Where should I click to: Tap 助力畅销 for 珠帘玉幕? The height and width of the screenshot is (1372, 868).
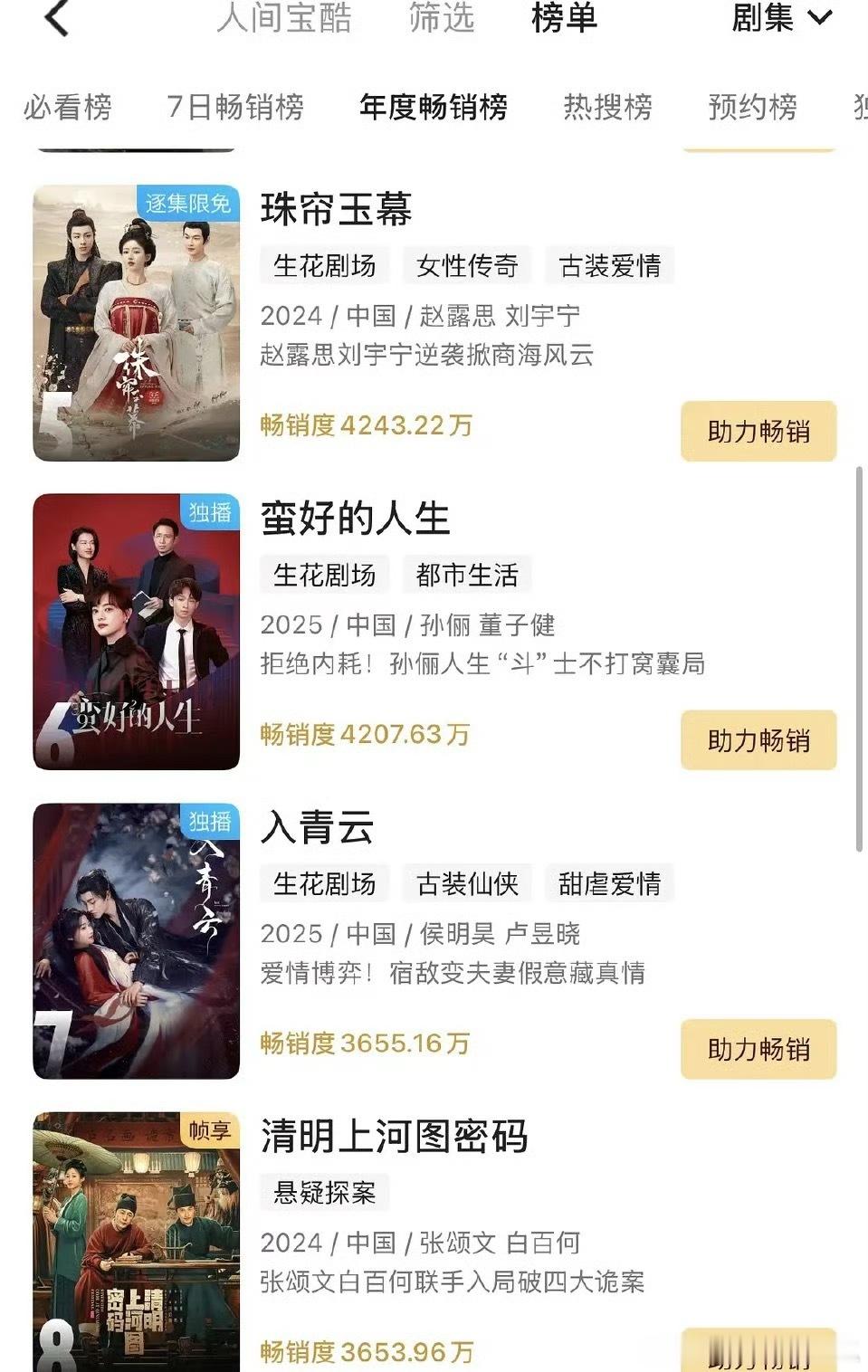[758, 432]
